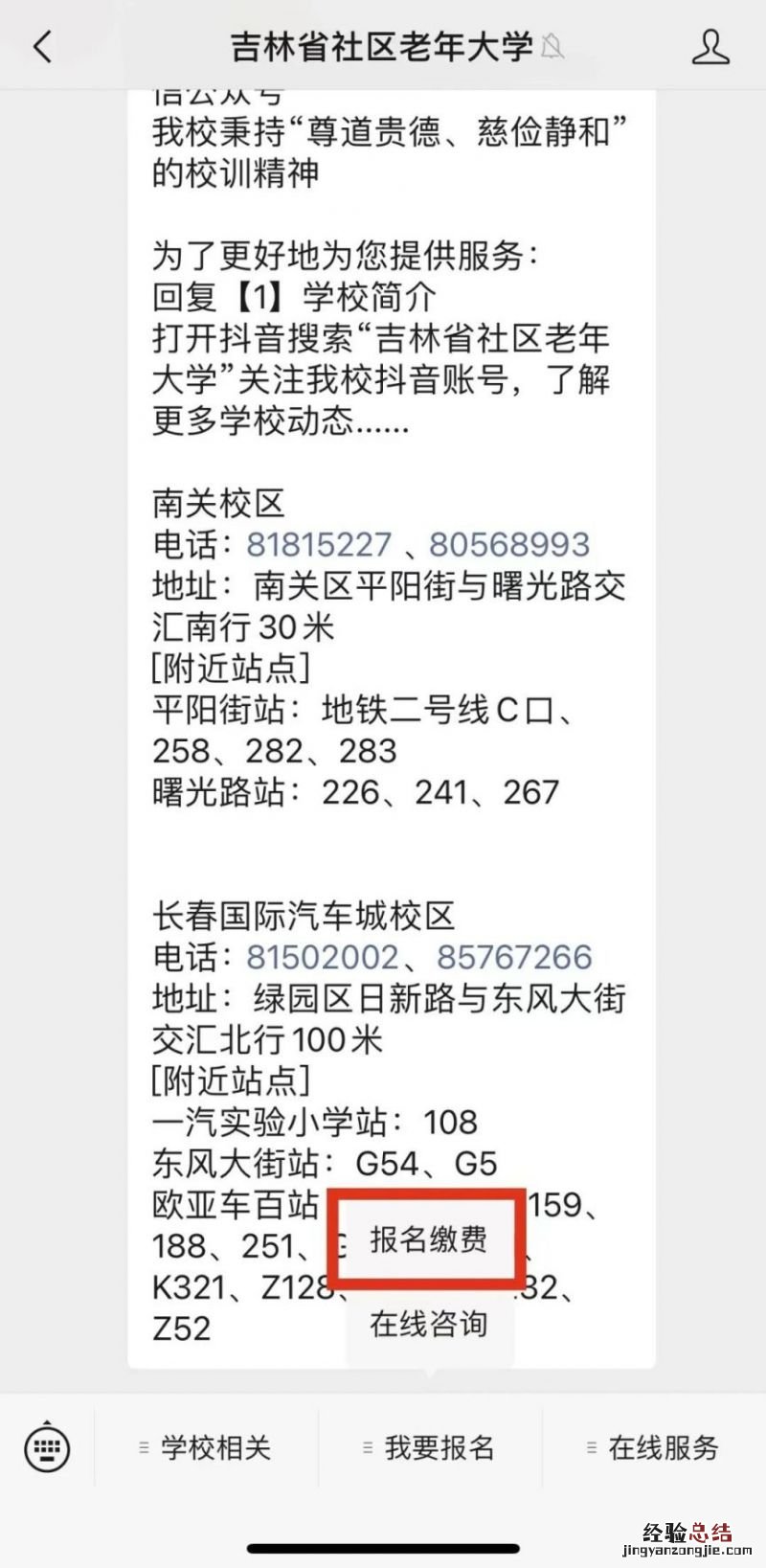Go back from this official account chat

[x=43, y=46]
